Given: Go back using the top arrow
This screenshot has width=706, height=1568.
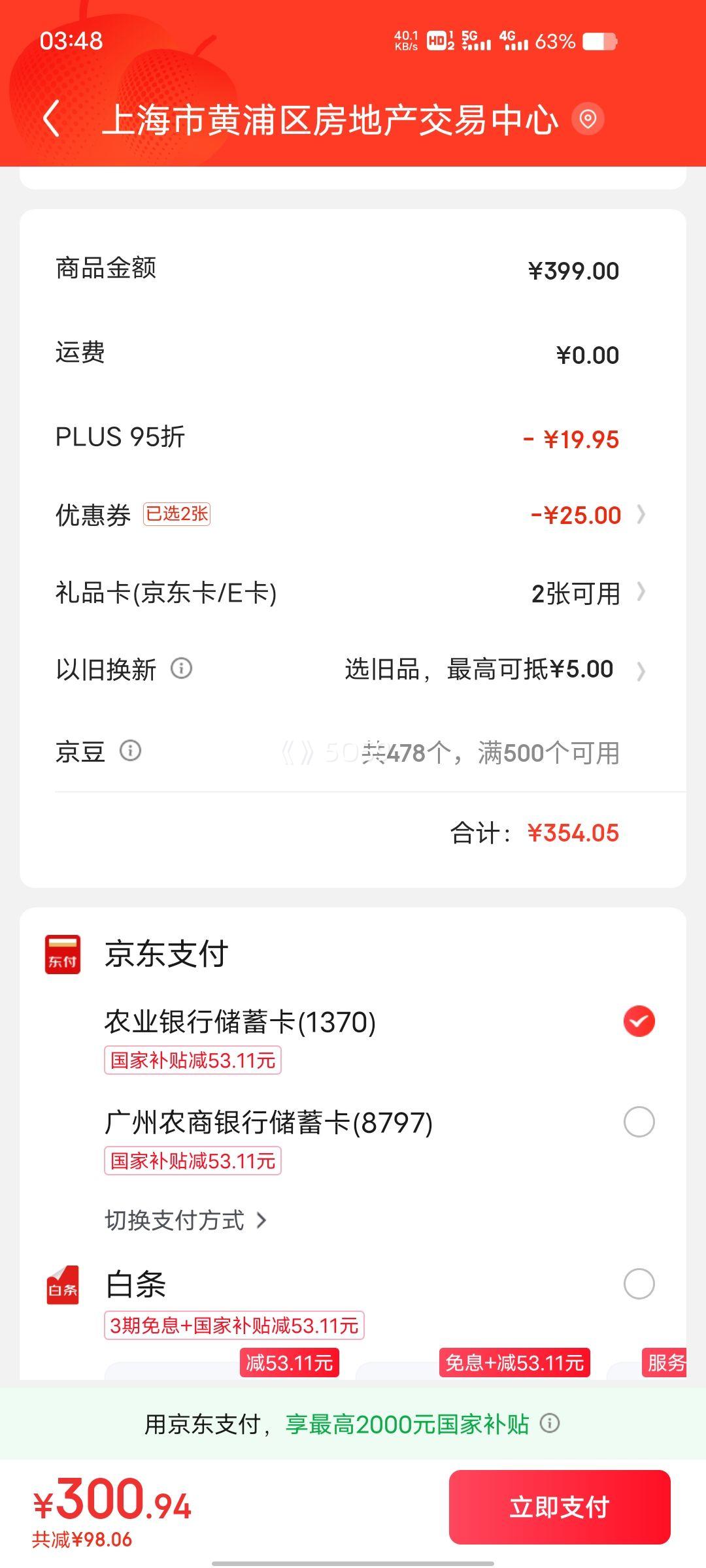Looking at the screenshot, I should tap(52, 119).
